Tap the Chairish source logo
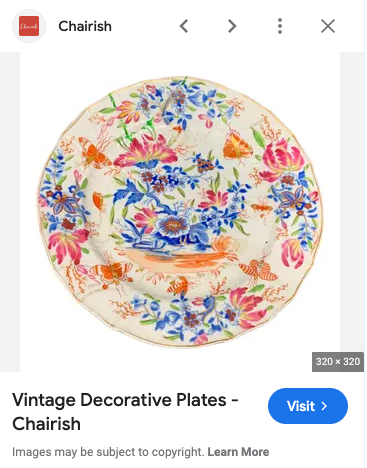Screen dimensions: 367x468 (x=29, y=26)
